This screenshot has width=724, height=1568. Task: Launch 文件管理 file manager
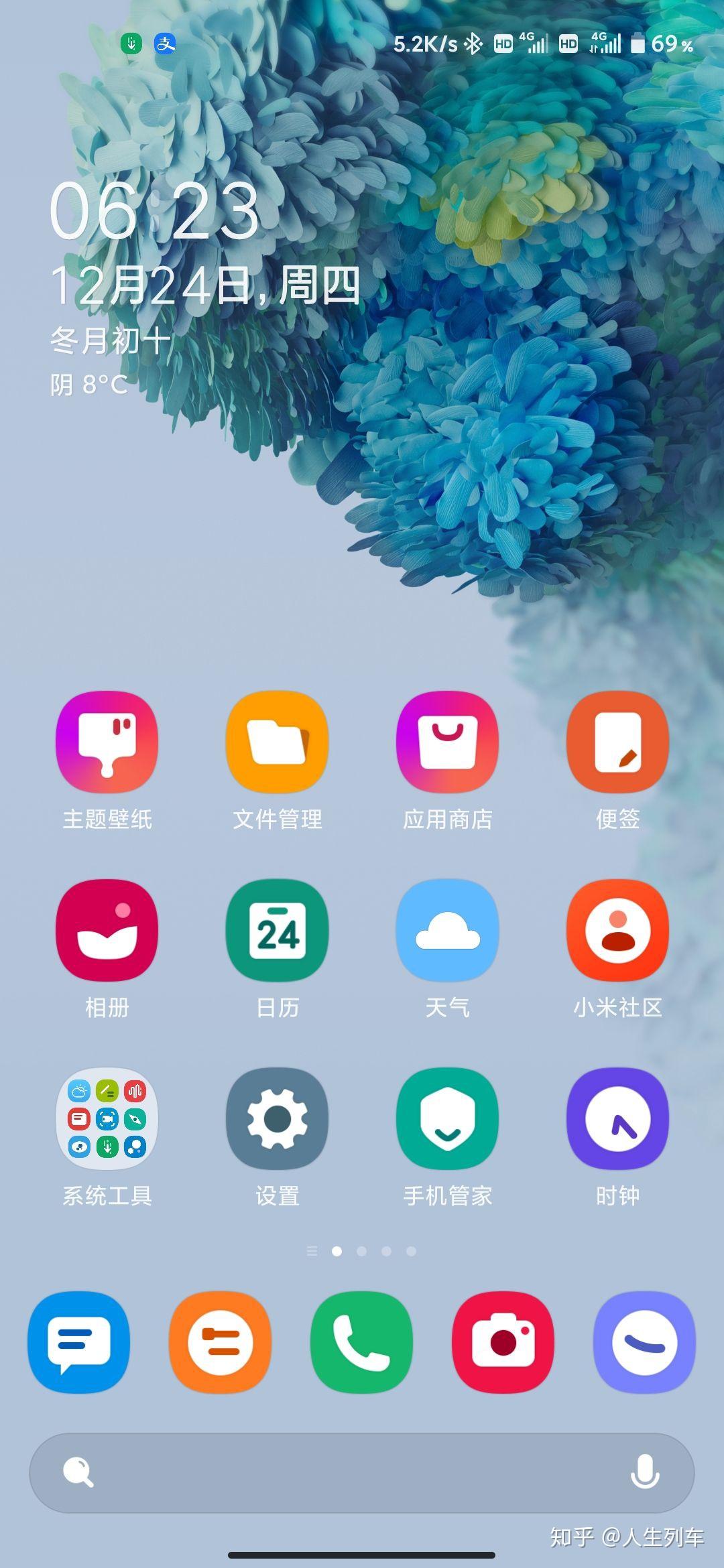277,742
